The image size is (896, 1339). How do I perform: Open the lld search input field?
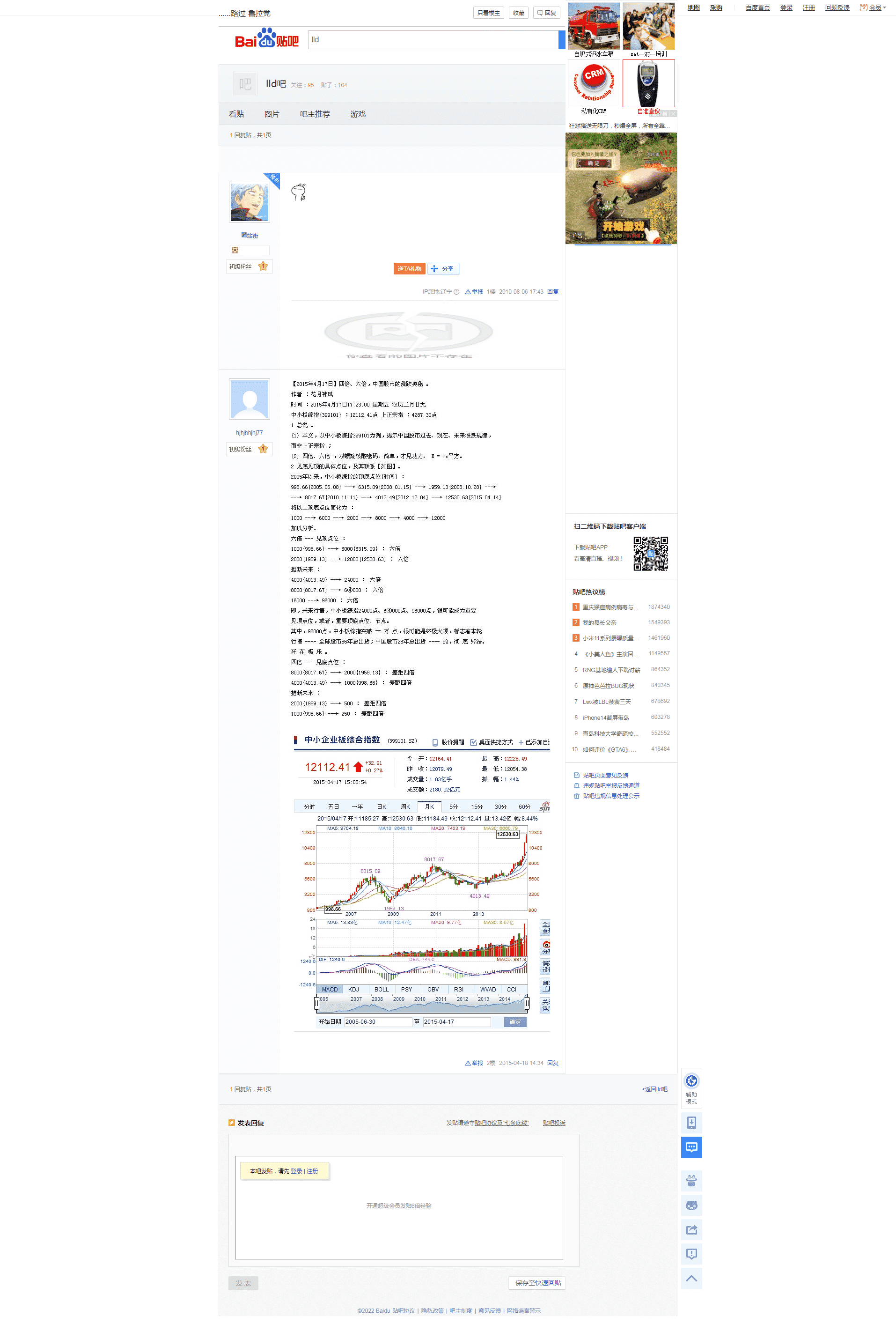tap(433, 40)
